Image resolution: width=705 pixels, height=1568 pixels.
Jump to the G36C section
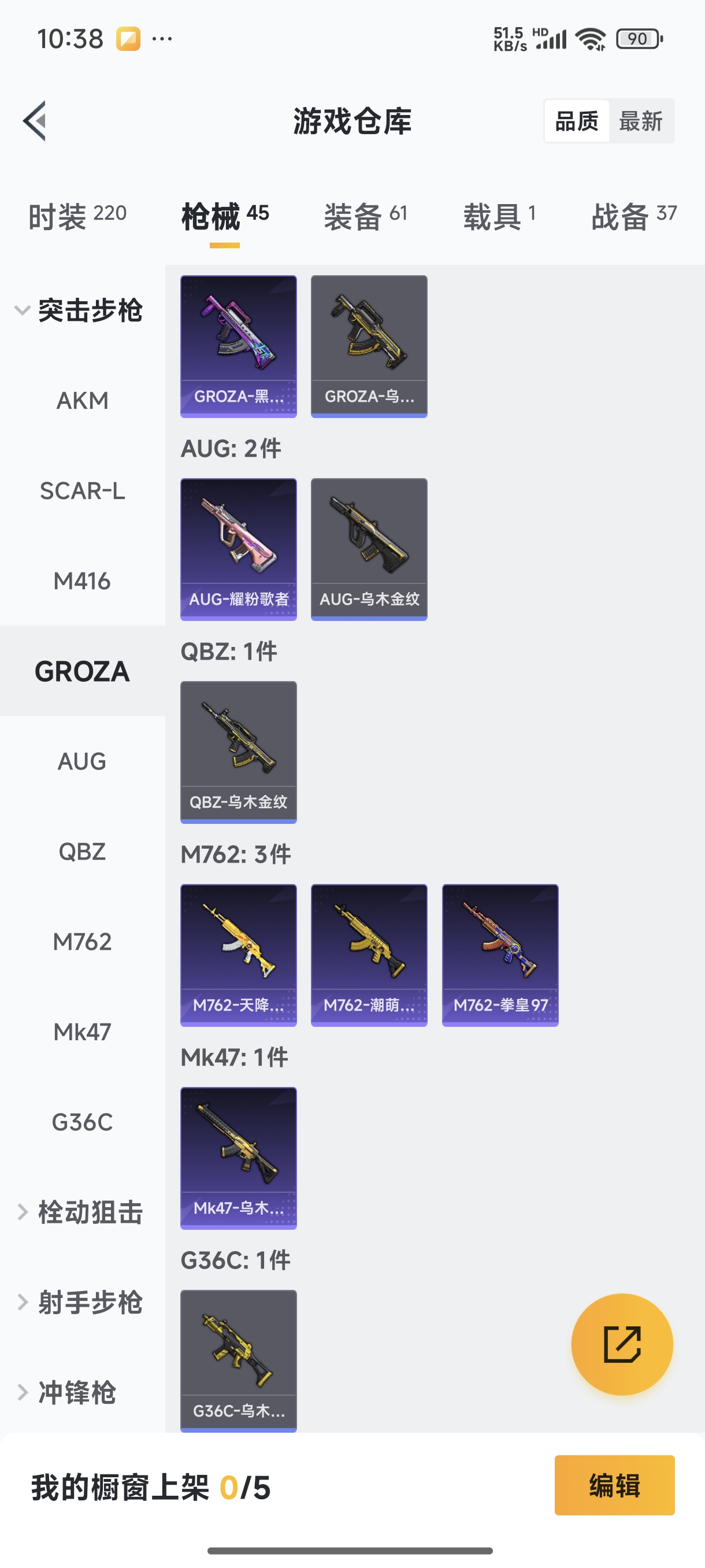(83, 1122)
